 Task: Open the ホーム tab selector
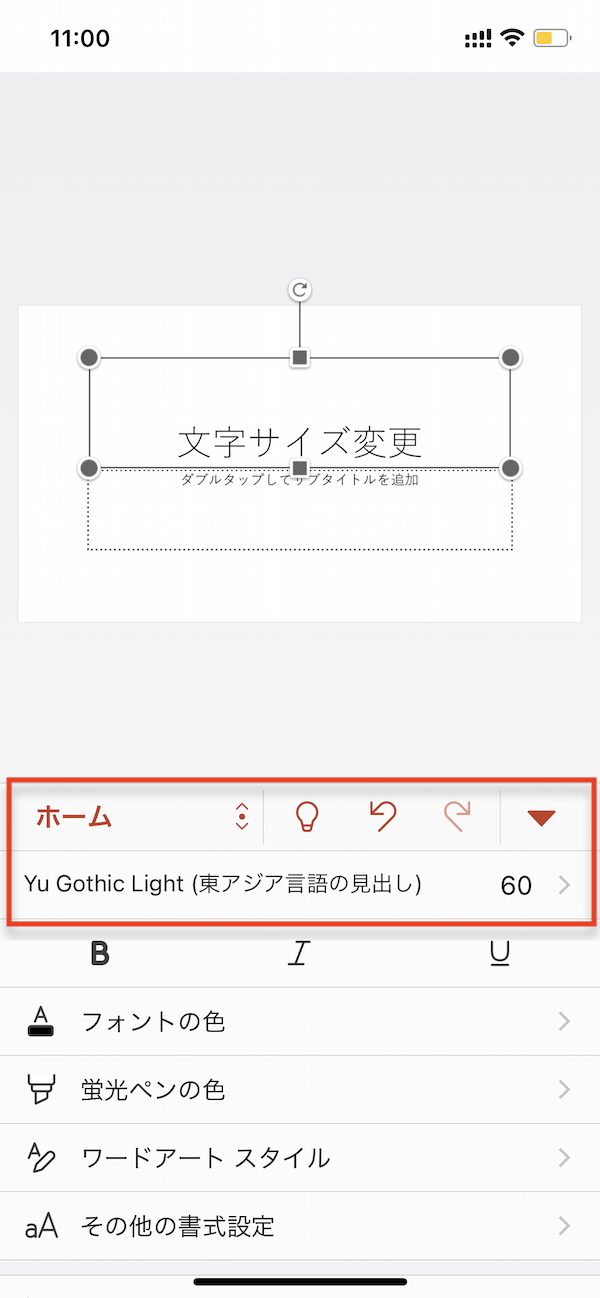pos(142,817)
